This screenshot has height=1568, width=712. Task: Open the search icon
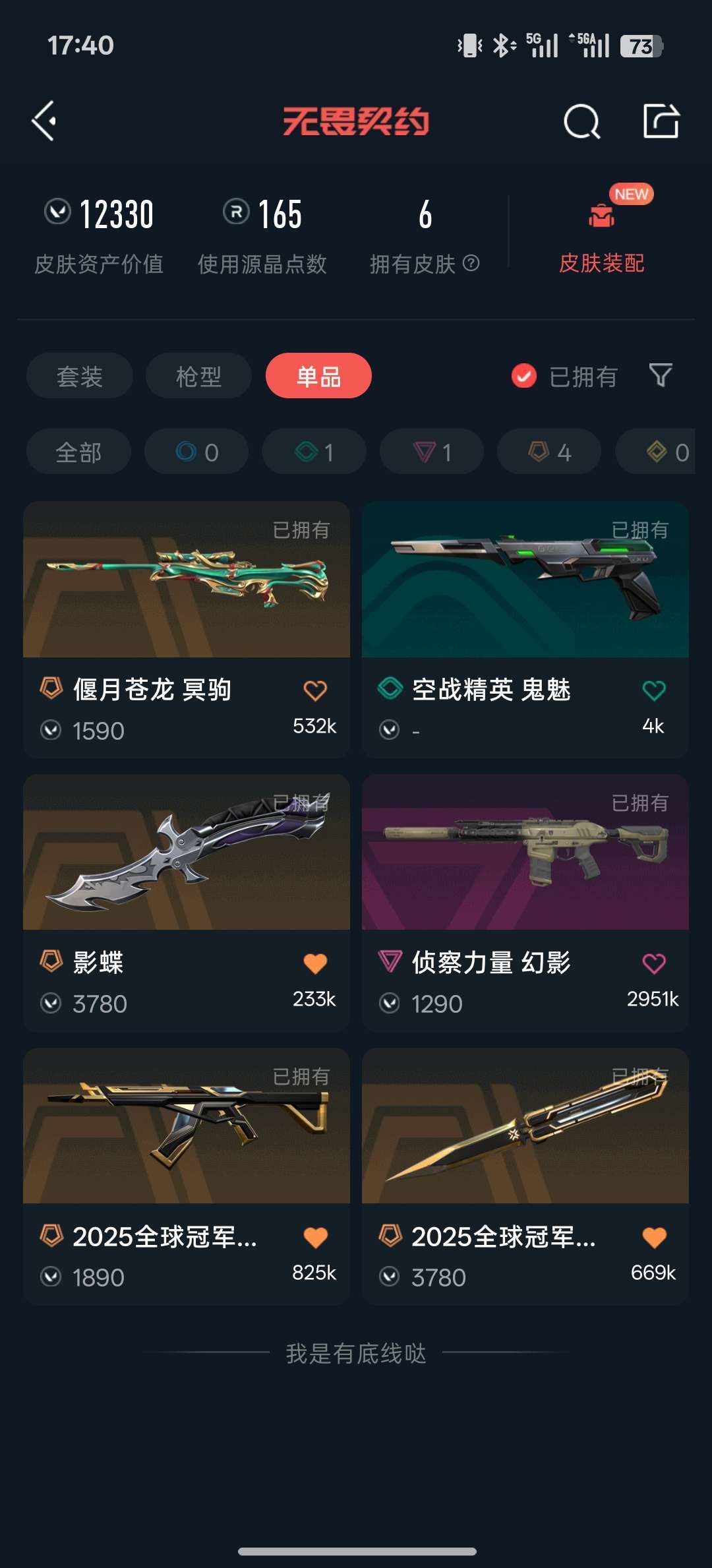(582, 121)
